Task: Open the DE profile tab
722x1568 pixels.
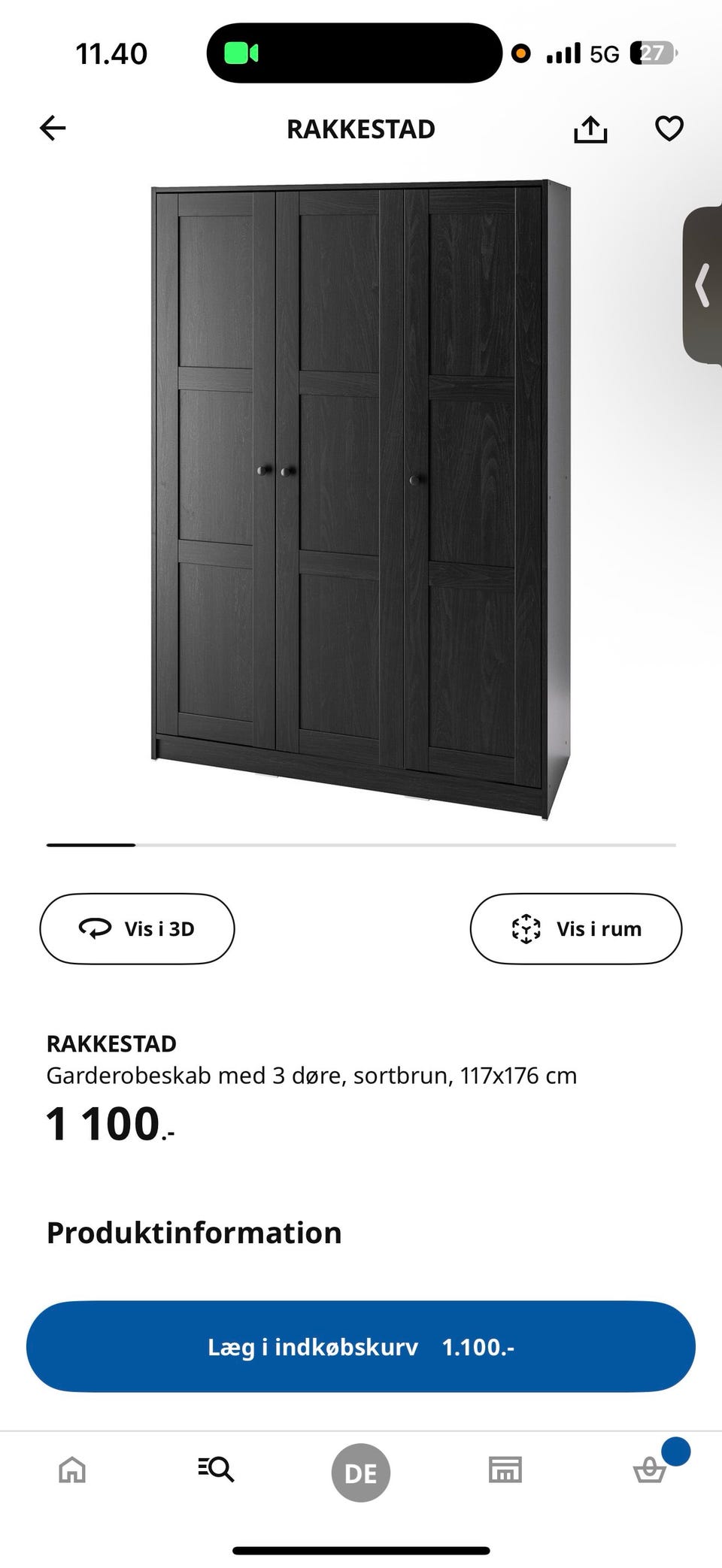Action: click(361, 1473)
